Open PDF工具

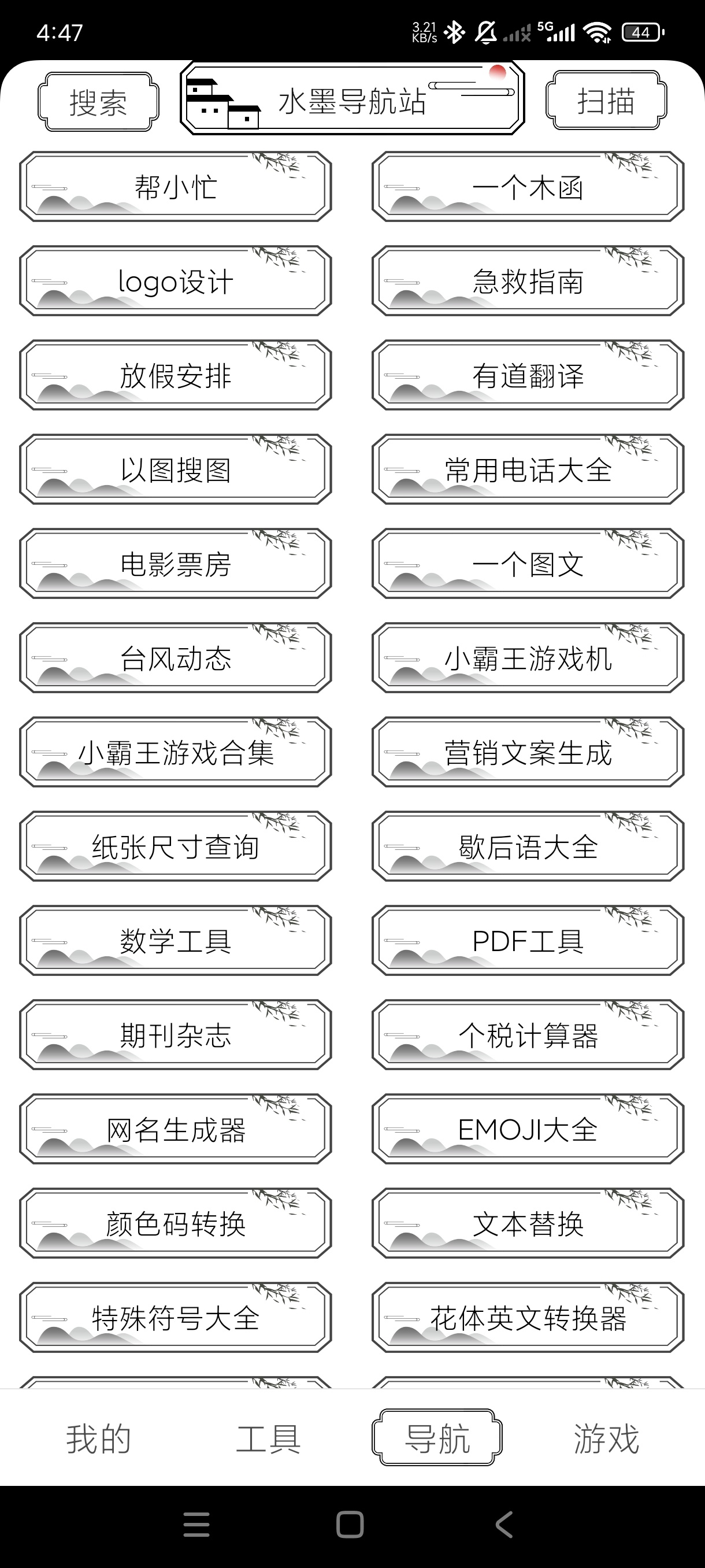pos(528,941)
